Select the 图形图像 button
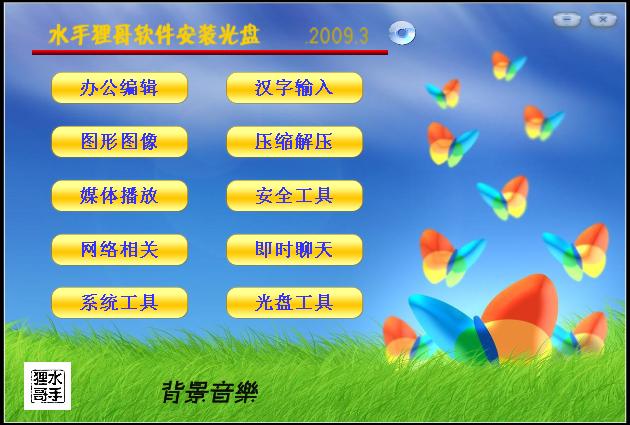 pyautogui.click(x=119, y=141)
